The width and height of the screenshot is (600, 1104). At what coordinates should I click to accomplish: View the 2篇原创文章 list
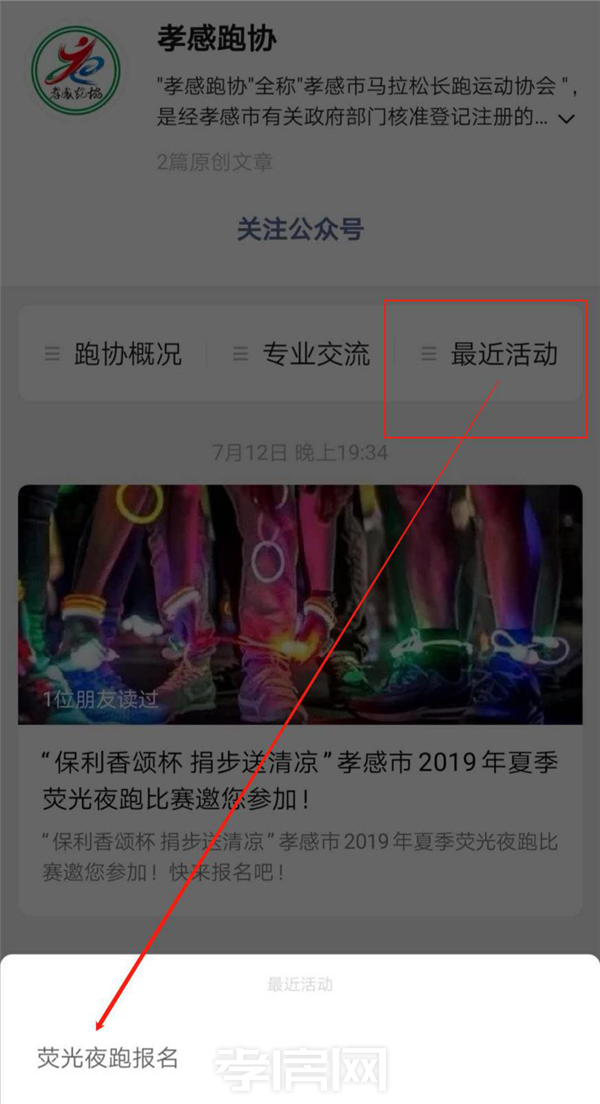pyautogui.click(x=214, y=162)
